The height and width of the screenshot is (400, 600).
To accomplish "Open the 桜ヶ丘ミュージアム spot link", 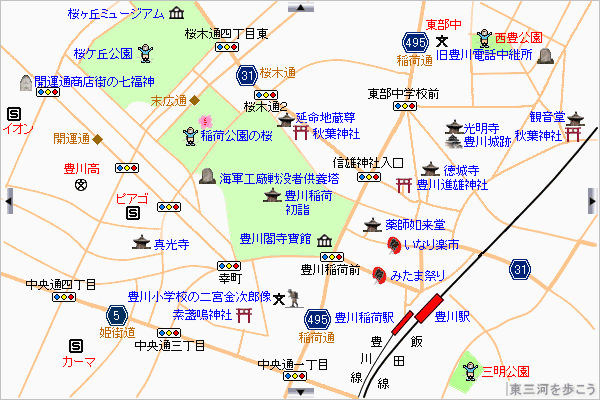I will [116, 14].
